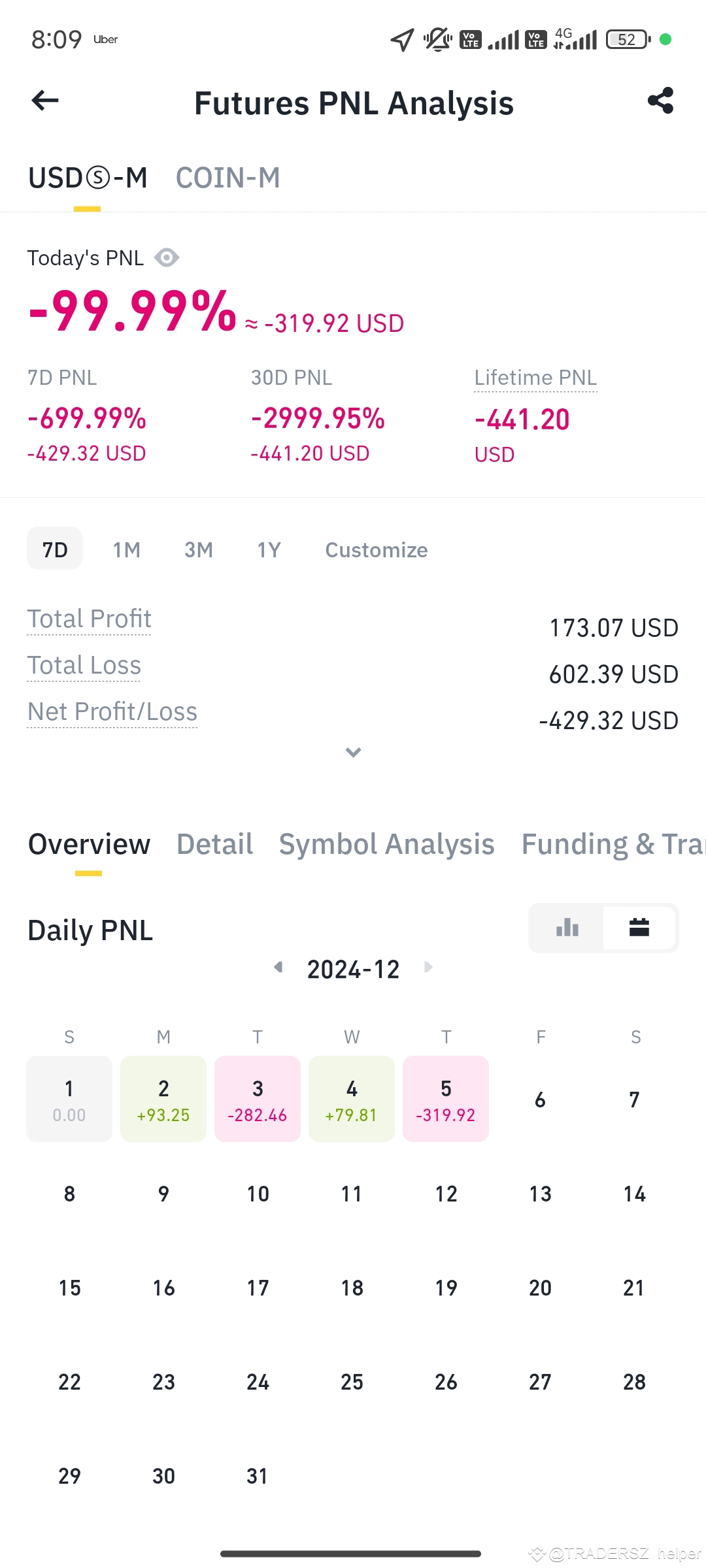Open Total Profit explanation
Image resolution: width=706 pixels, height=1568 pixels.
(89, 618)
